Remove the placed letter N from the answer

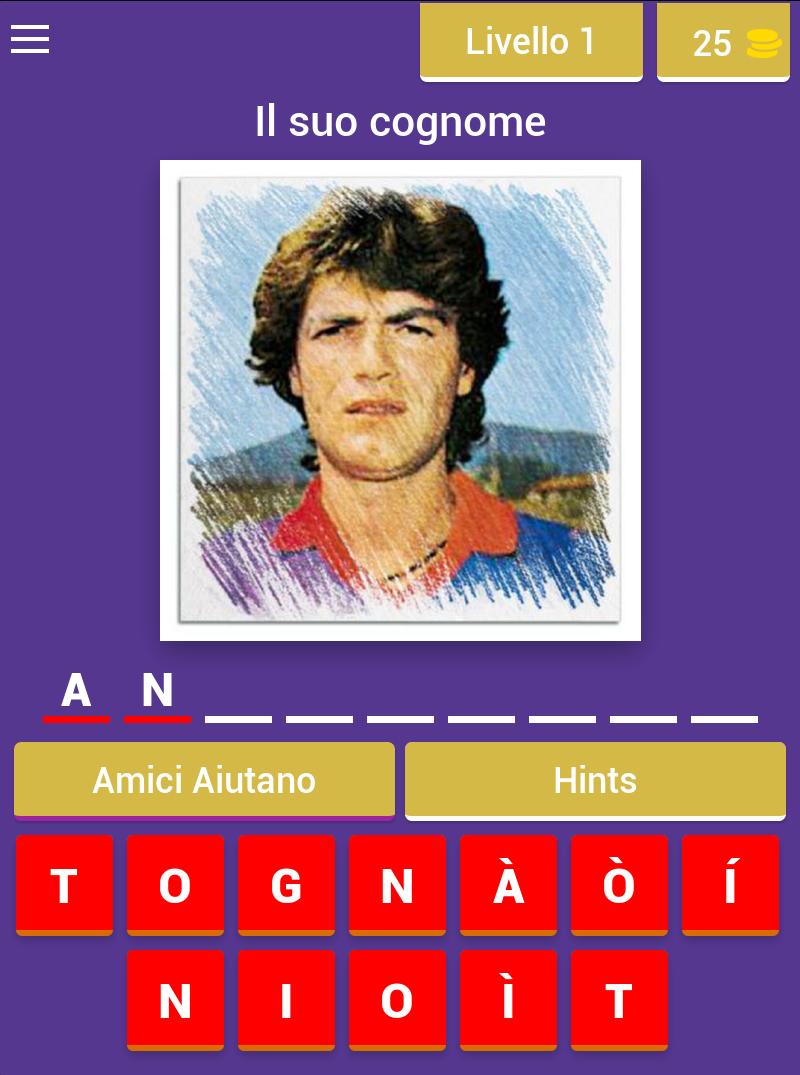[x=157, y=692]
